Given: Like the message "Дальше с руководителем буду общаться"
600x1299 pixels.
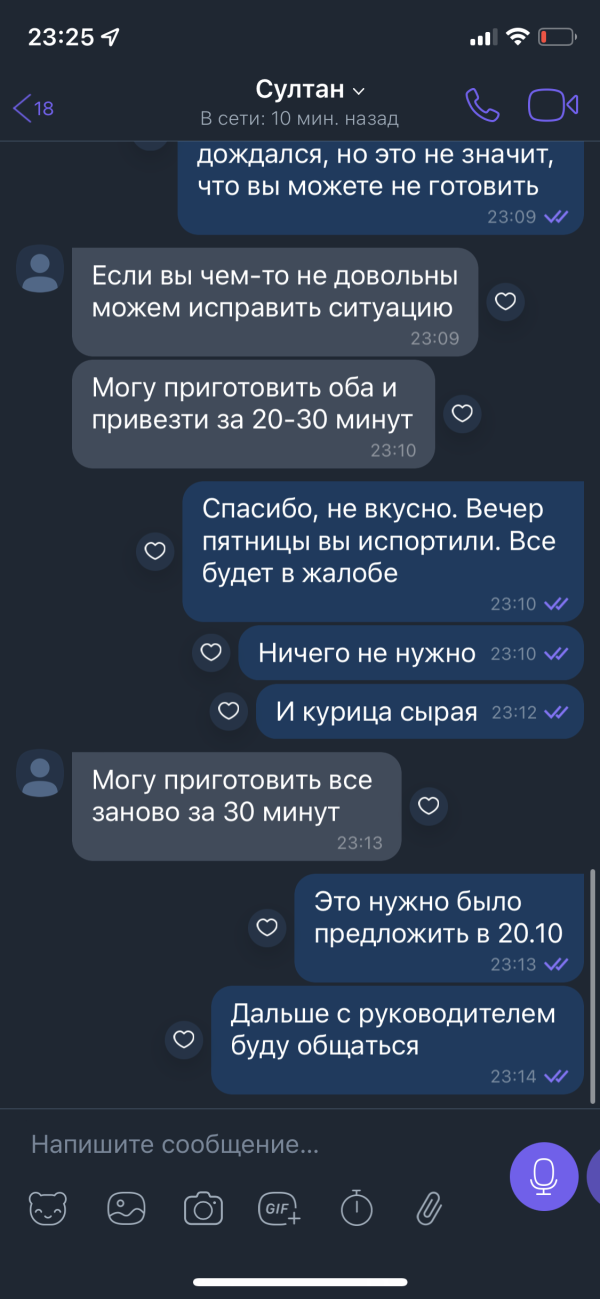Looking at the screenshot, I should pyautogui.click(x=184, y=1038).
